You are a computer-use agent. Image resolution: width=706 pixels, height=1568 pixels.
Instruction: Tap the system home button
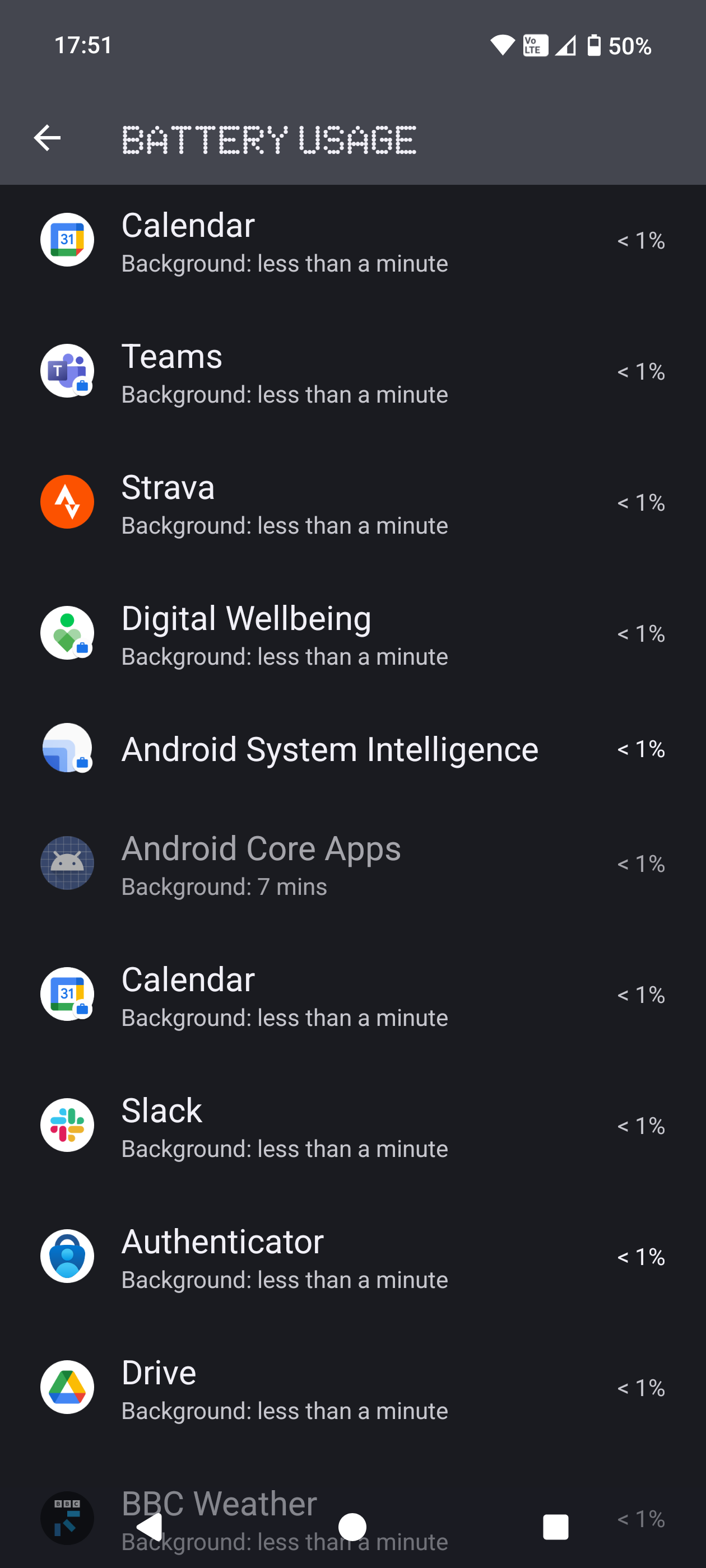pyautogui.click(x=352, y=1527)
